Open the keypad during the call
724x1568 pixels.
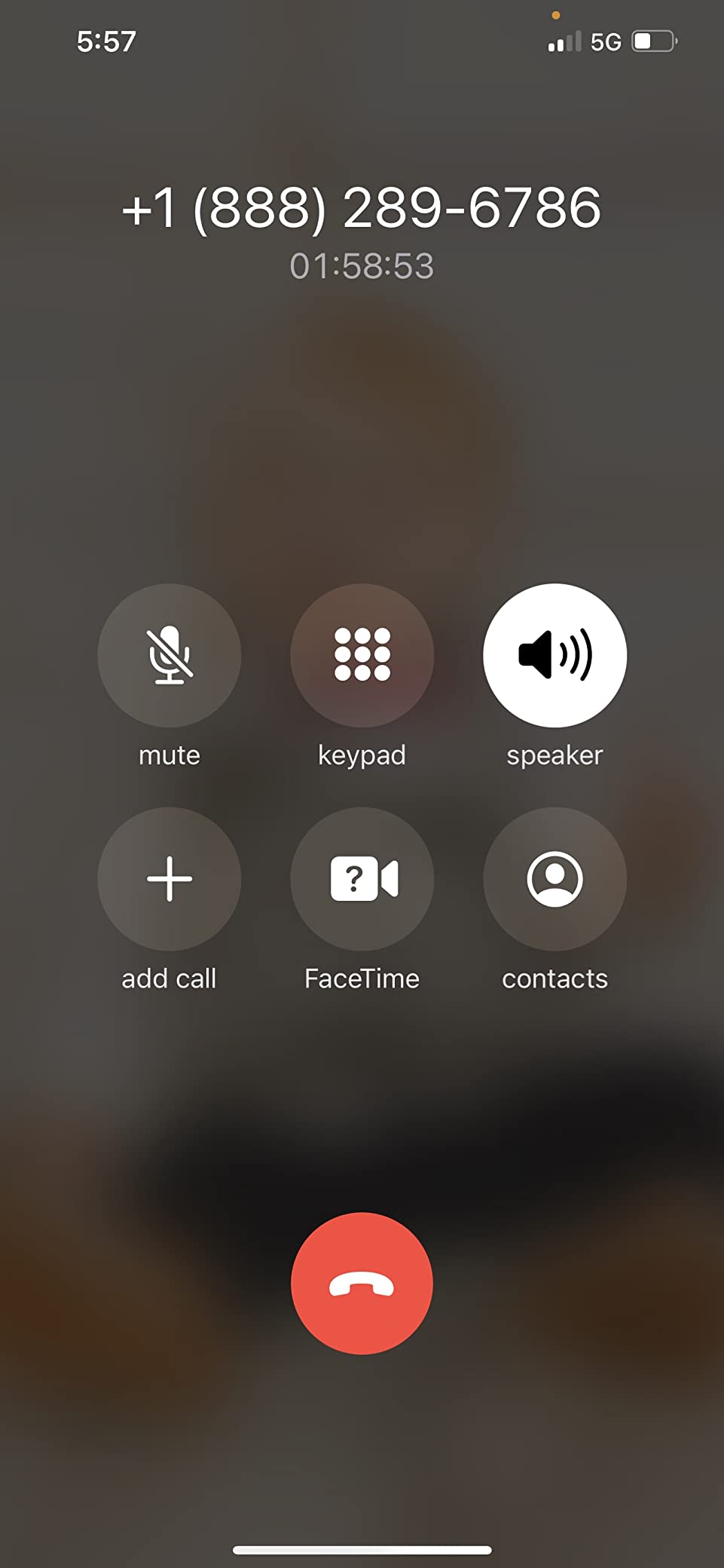[x=362, y=655]
